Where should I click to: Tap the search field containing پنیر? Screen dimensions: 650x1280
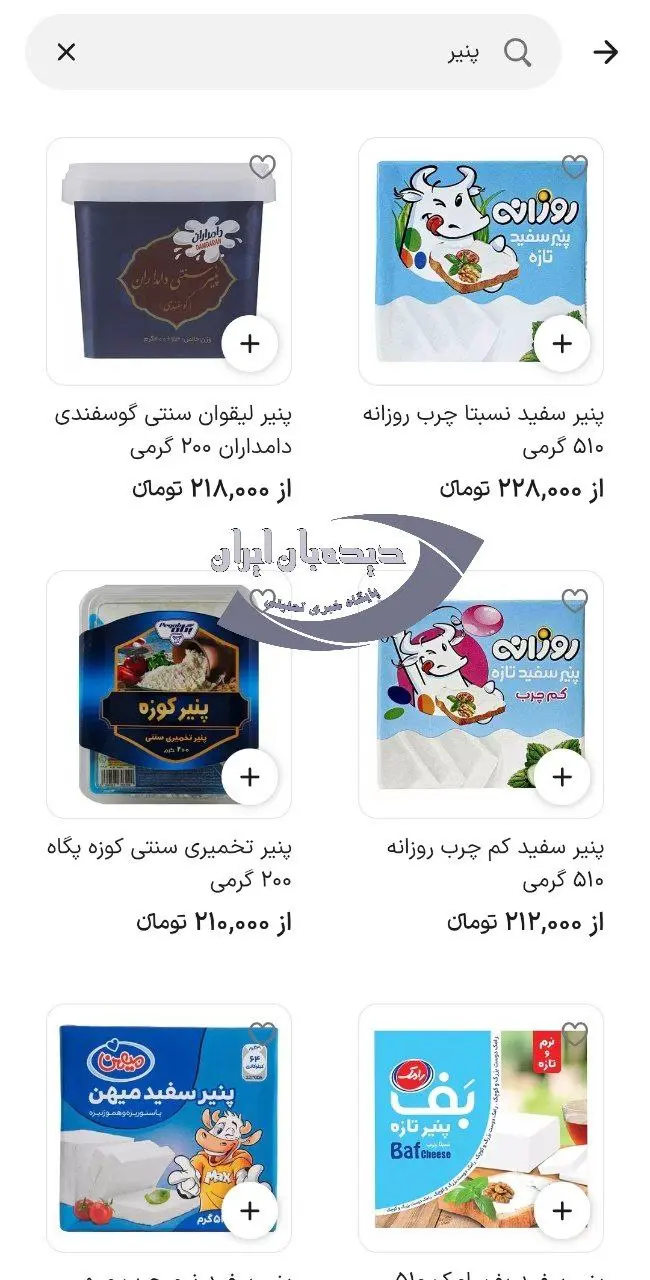click(x=300, y=52)
